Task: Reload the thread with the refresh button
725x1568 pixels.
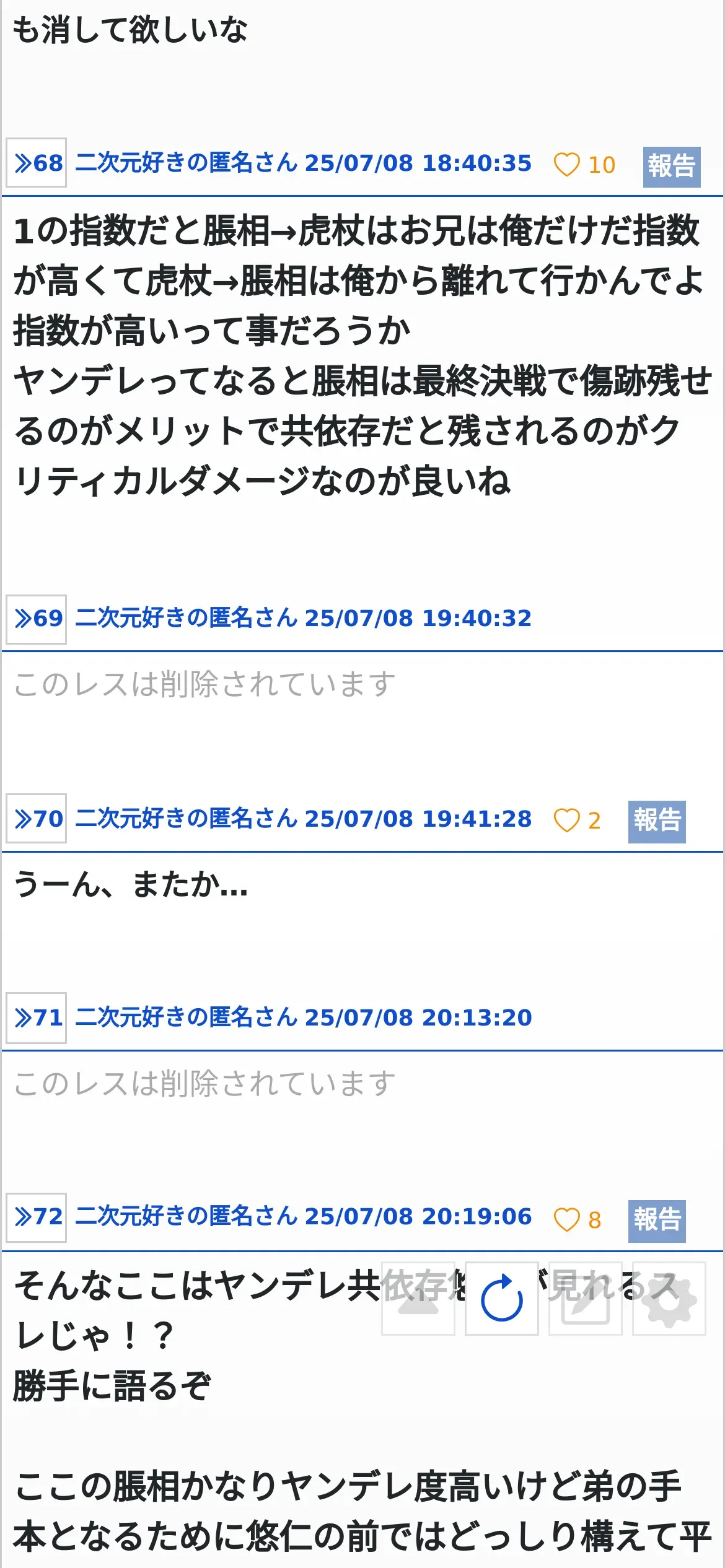Action: 502,1298
